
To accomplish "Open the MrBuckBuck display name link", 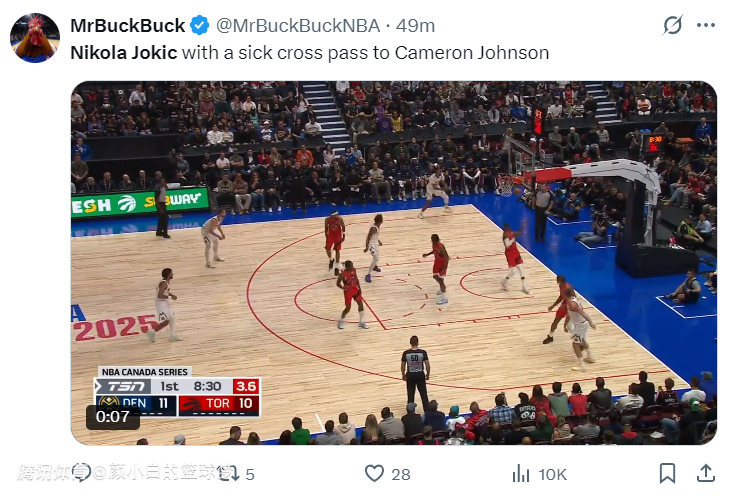I will 127,25.
